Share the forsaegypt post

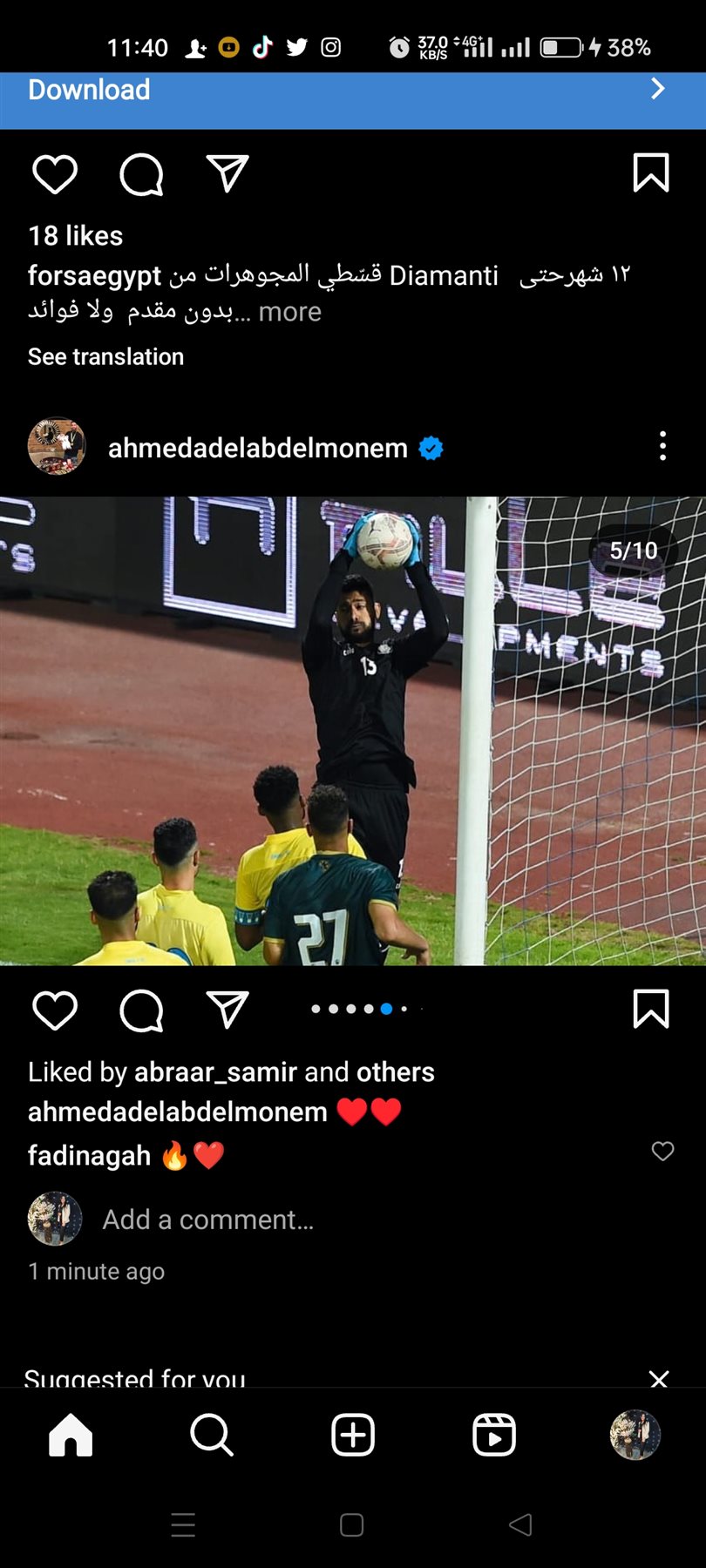(x=227, y=173)
